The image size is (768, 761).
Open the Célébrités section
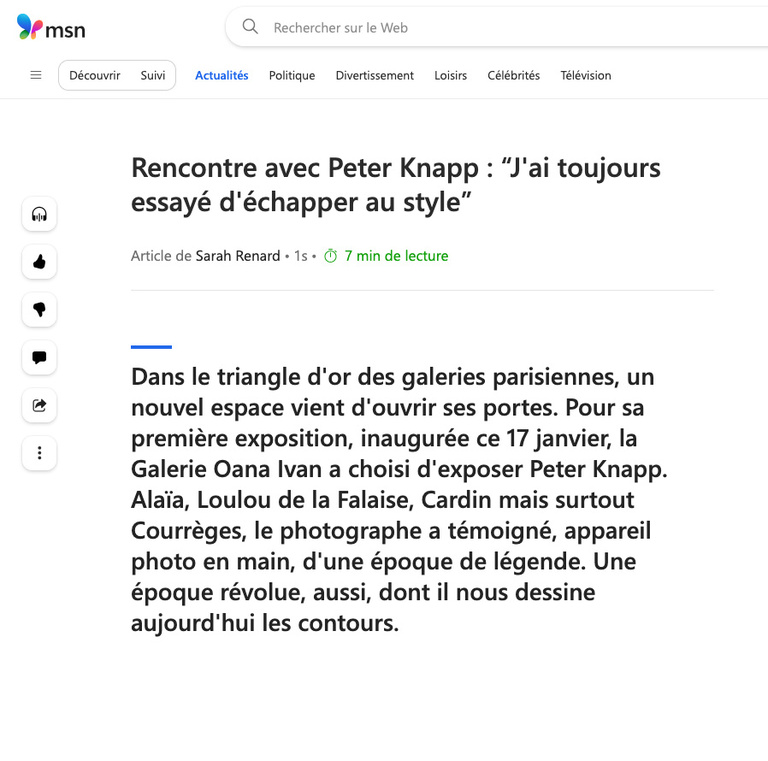513,75
